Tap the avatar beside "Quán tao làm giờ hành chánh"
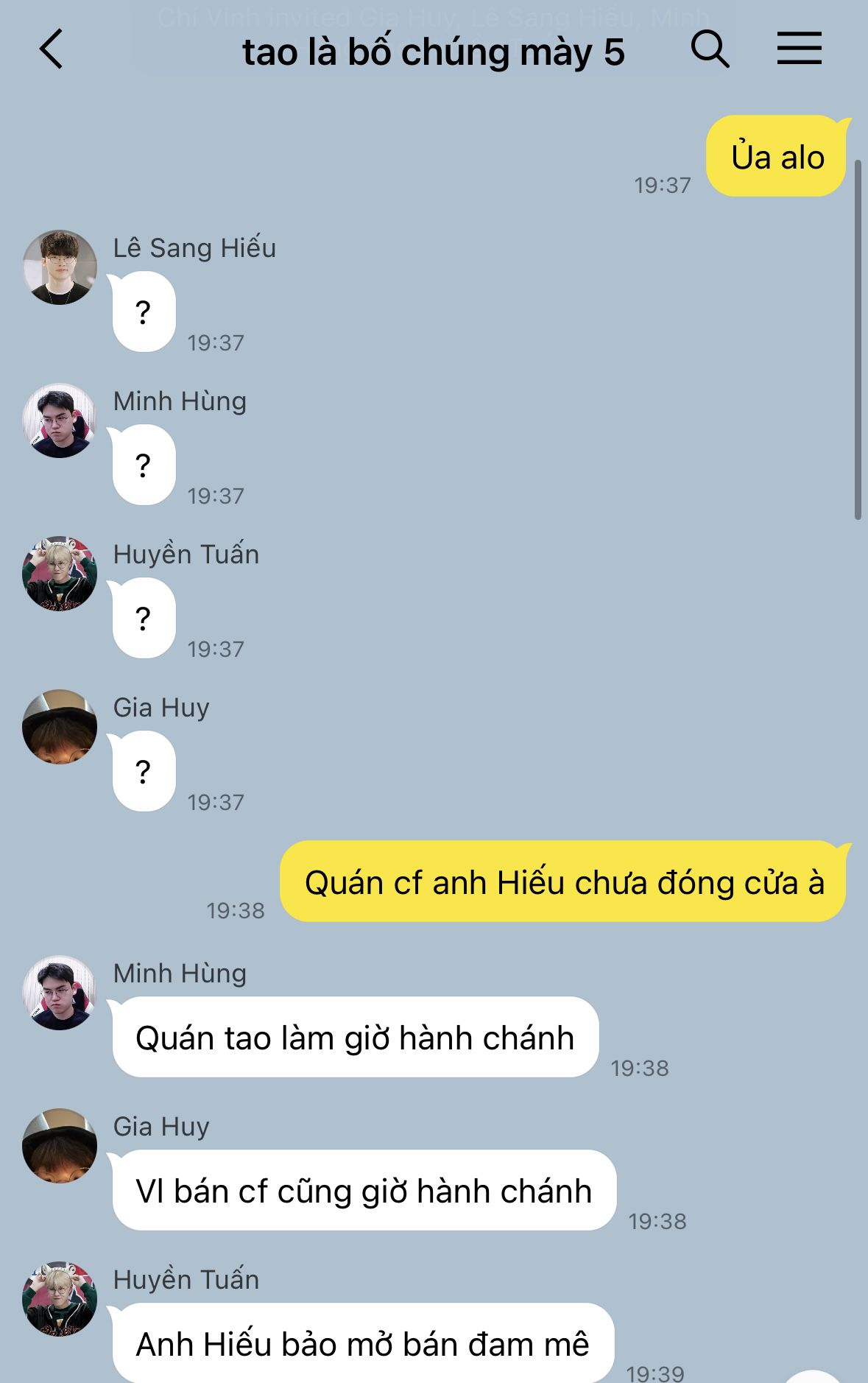Screen dimensions: 868x1383 pyautogui.click(x=60, y=993)
